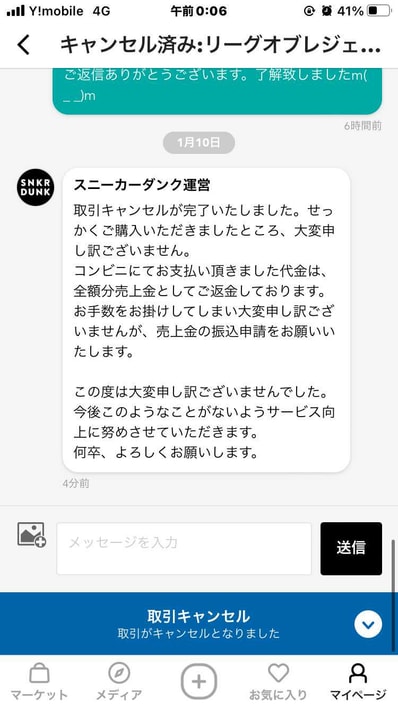Open the お気に入り favorites tab
Image resolution: width=398 pixels, height=708 pixels.
[278, 681]
